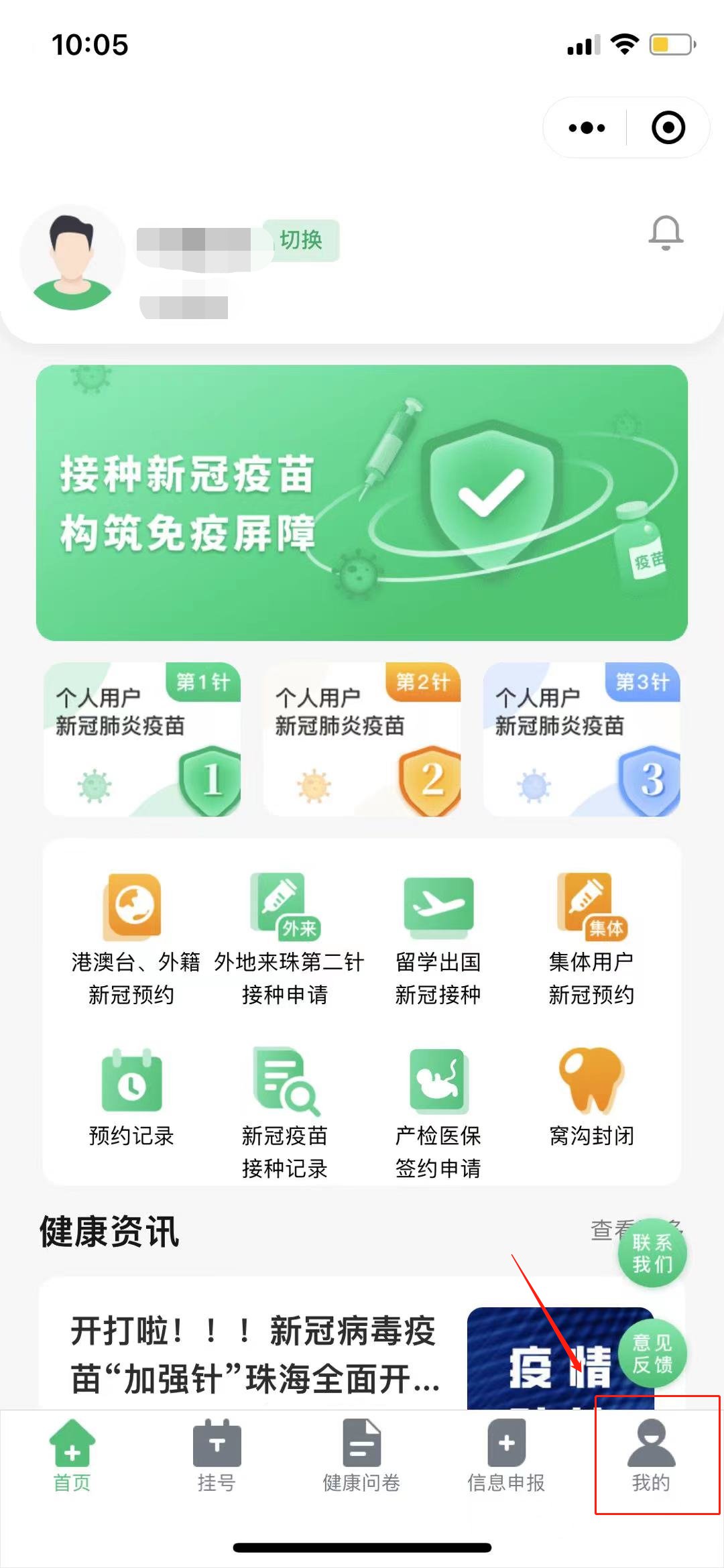Tap the 意见反馈 floating button

coord(652,1353)
